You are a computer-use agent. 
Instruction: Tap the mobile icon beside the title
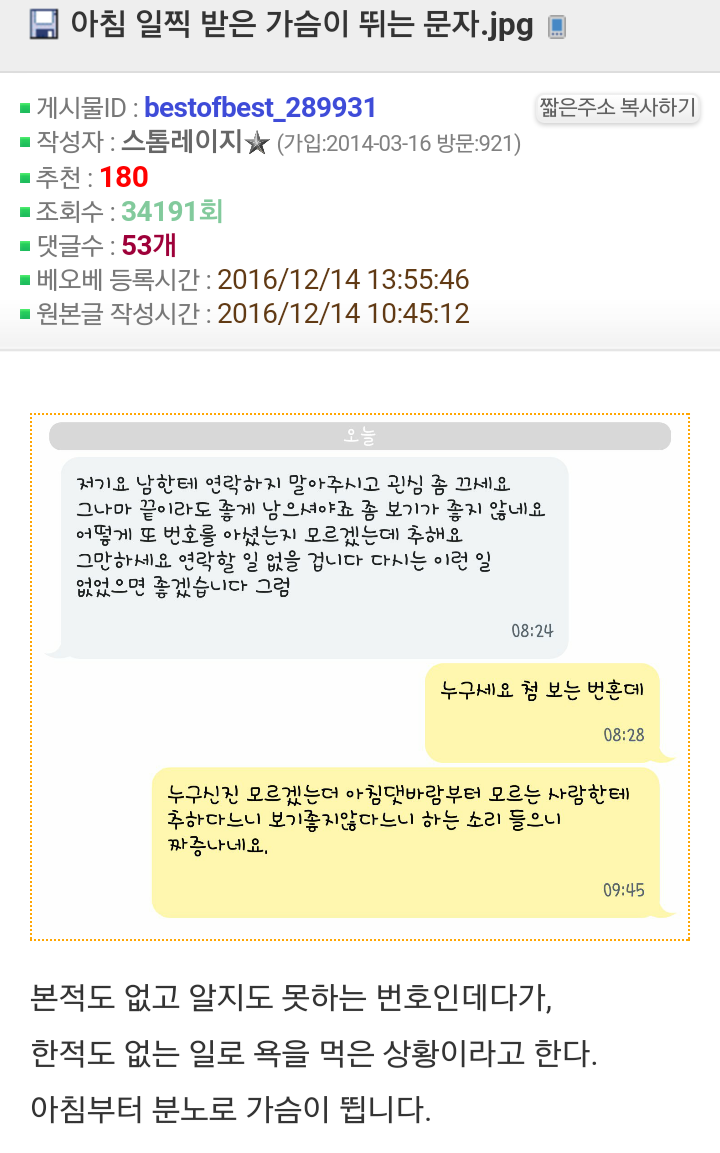557,27
